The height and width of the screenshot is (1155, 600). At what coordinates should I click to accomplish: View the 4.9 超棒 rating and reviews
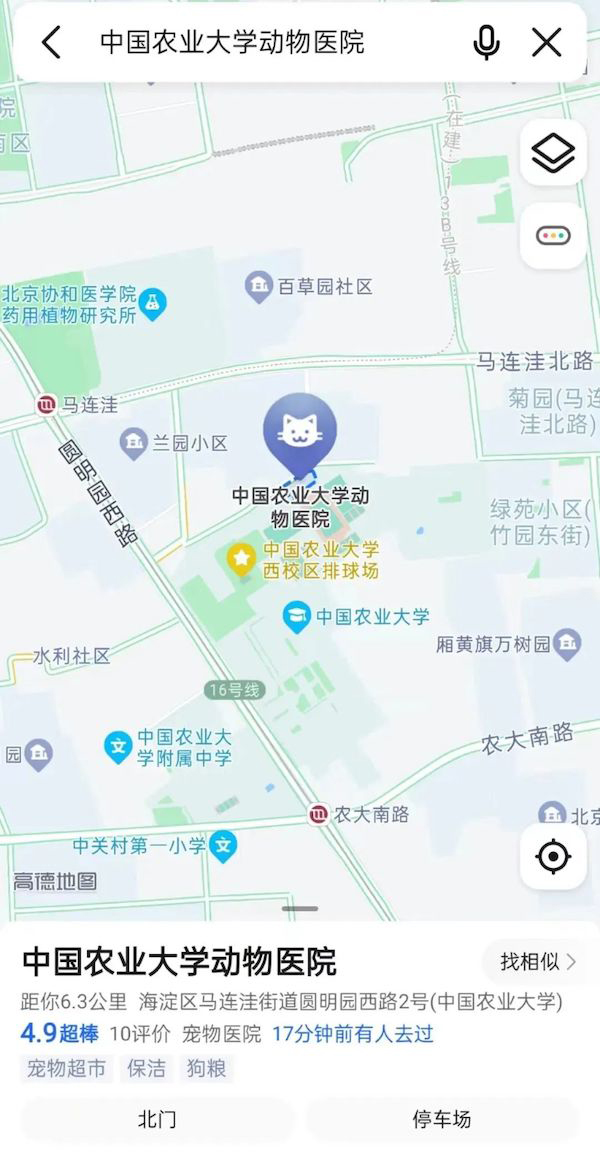(x=60, y=1034)
